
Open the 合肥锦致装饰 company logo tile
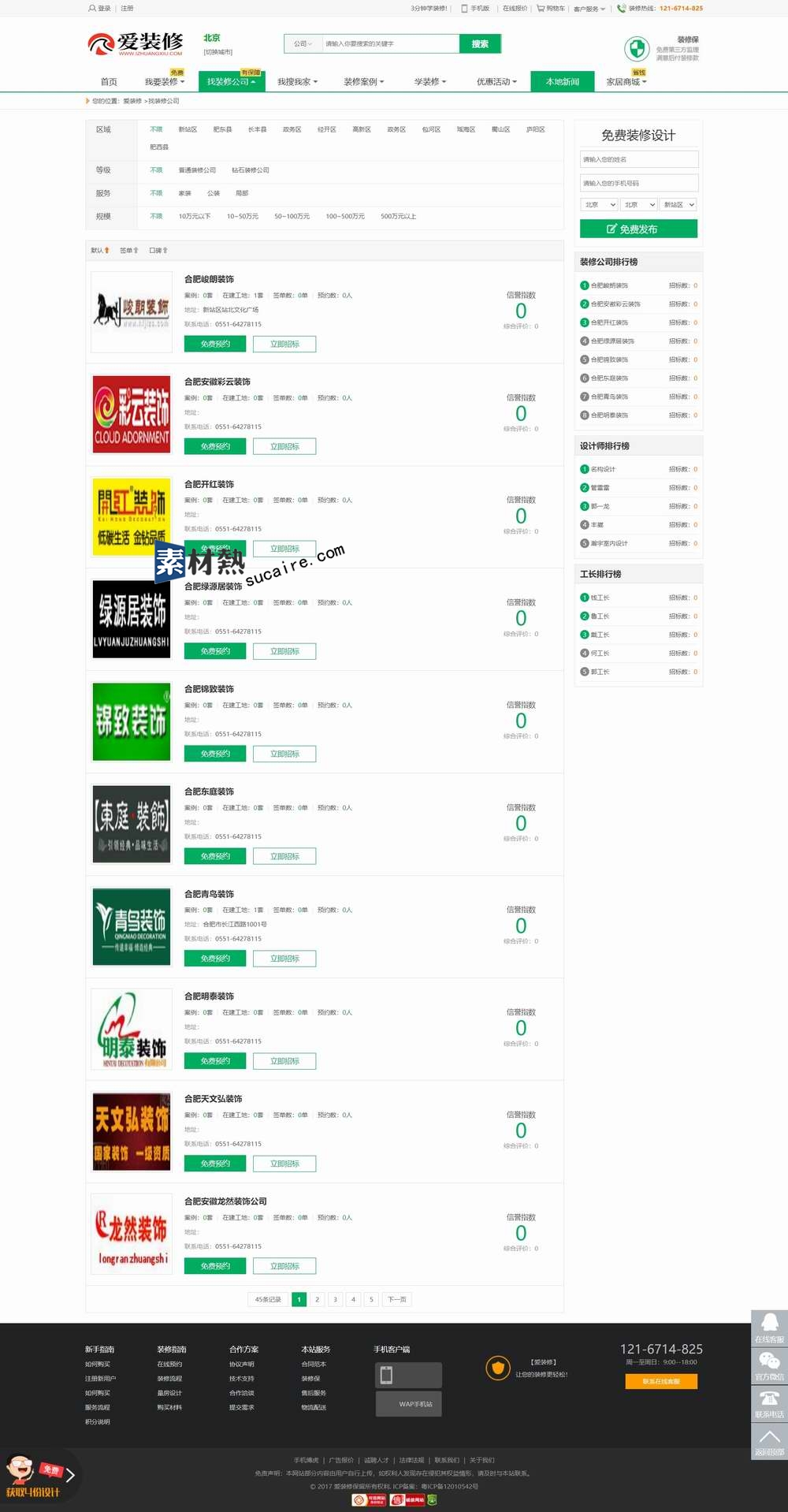tap(132, 722)
